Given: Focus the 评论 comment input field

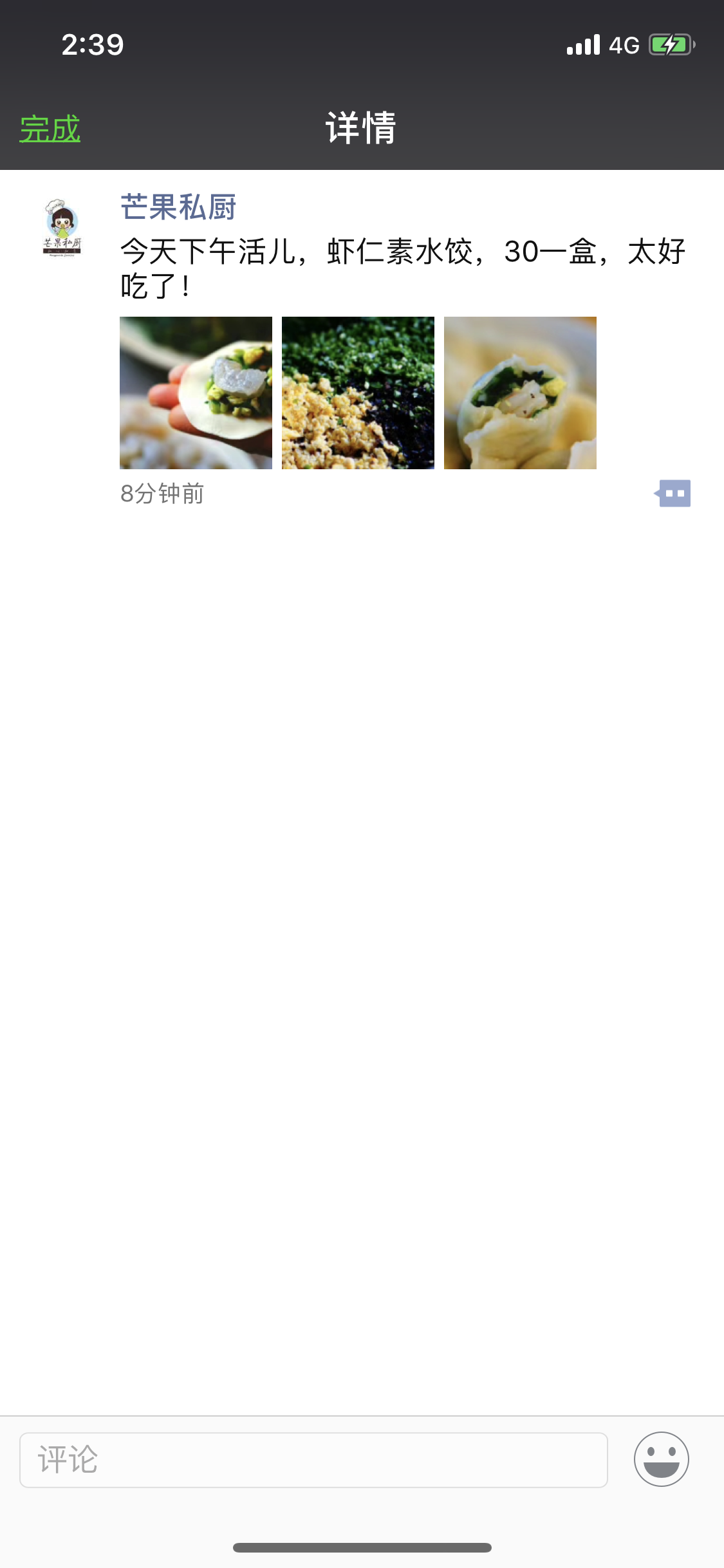Looking at the screenshot, I should tap(313, 1460).
